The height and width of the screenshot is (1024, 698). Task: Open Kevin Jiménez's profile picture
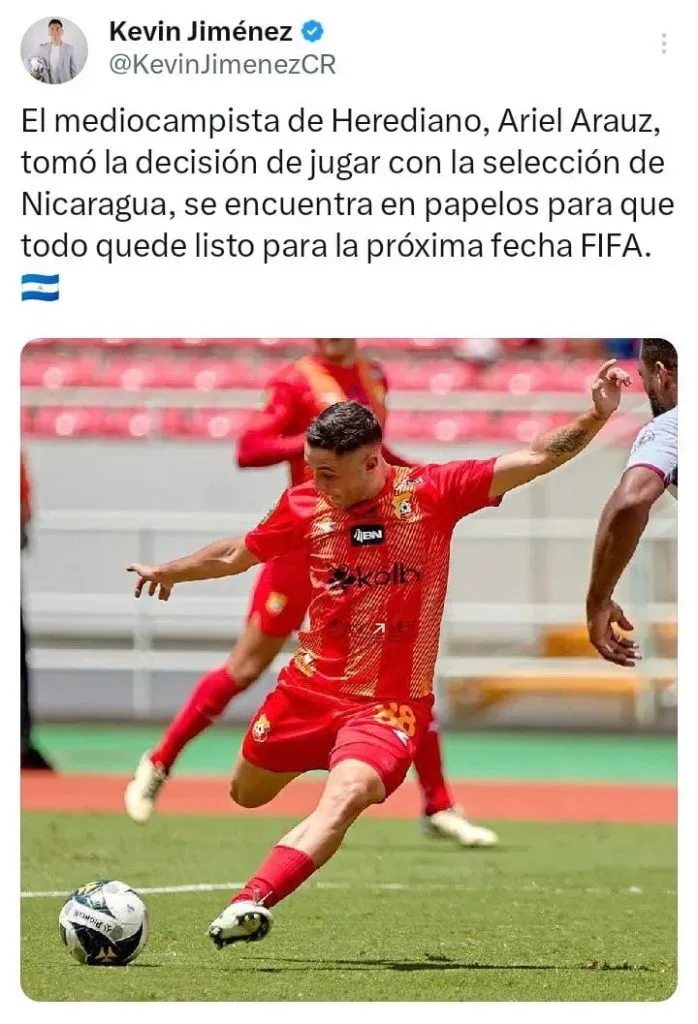(54, 50)
